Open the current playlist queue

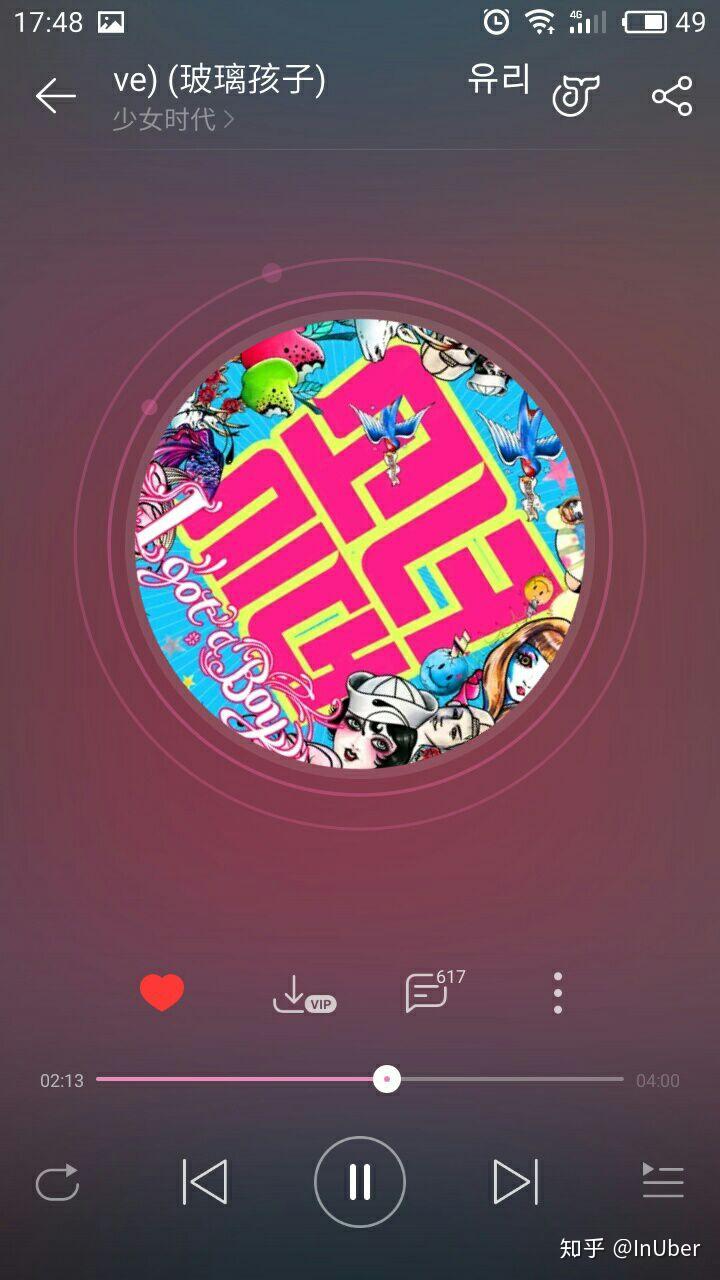point(662,1182)
